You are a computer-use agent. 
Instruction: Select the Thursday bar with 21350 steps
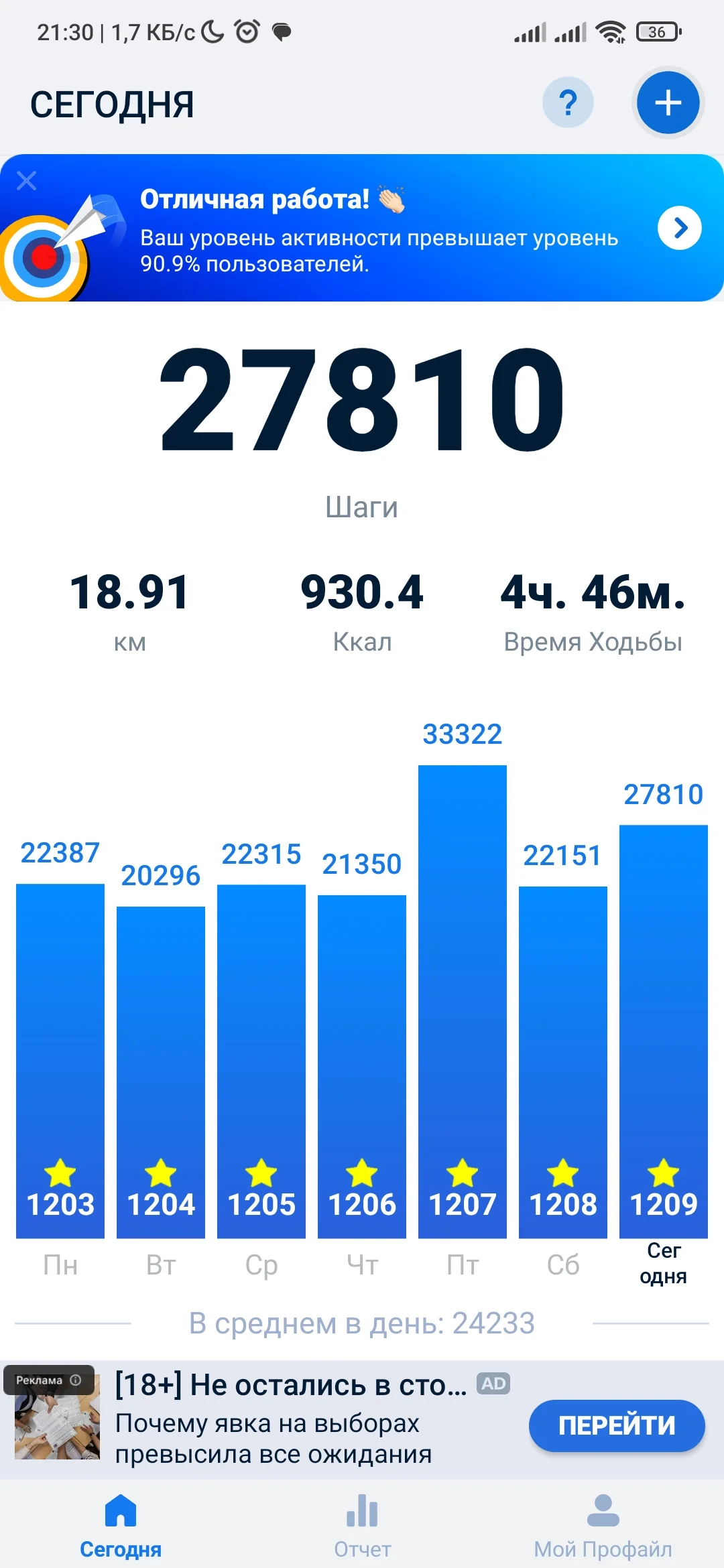pyautogui.click(x=362, y=1066)
